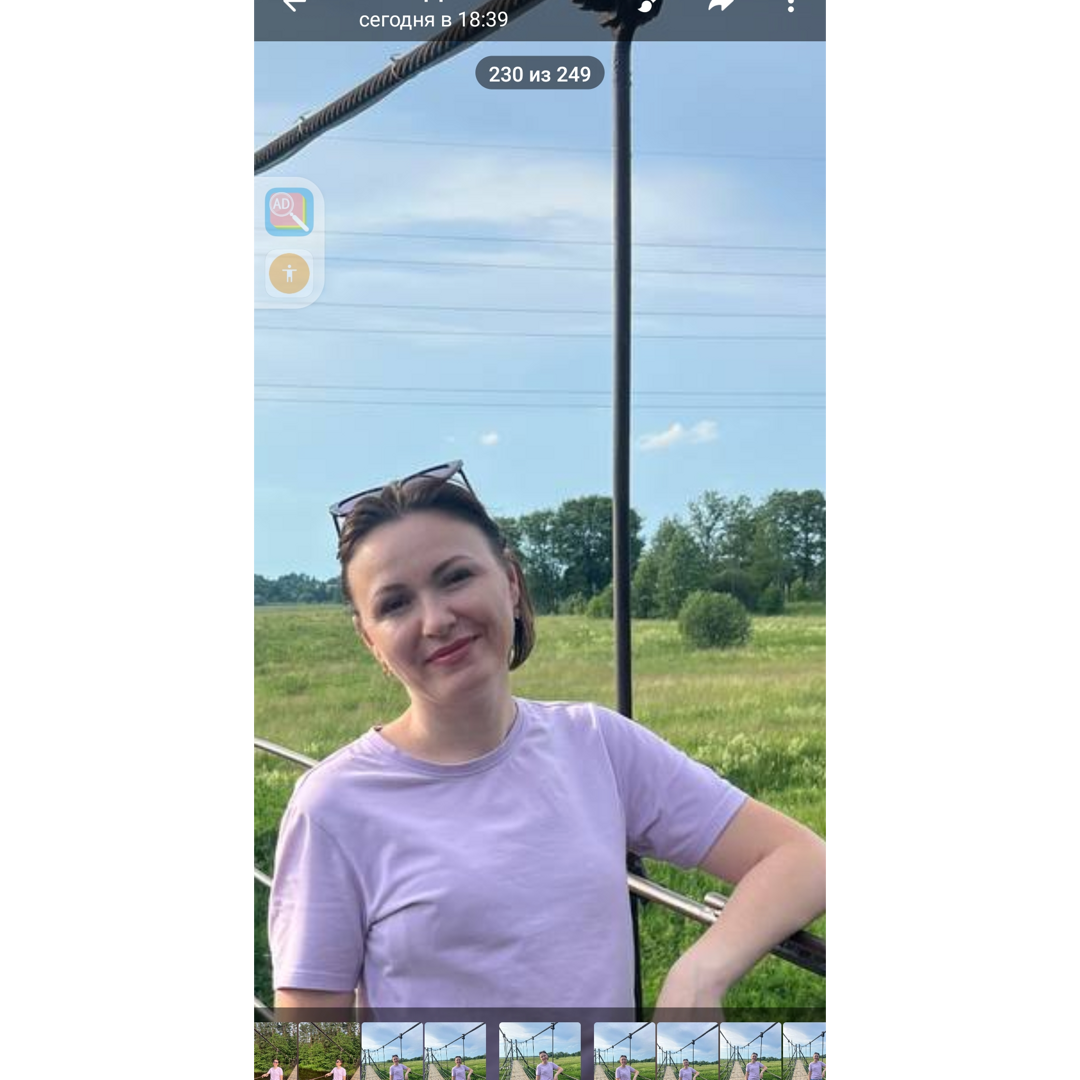Viewport: 1080px width, 1080px height.
Task: Open the paint brush edit icon
Action: point(648,6)
